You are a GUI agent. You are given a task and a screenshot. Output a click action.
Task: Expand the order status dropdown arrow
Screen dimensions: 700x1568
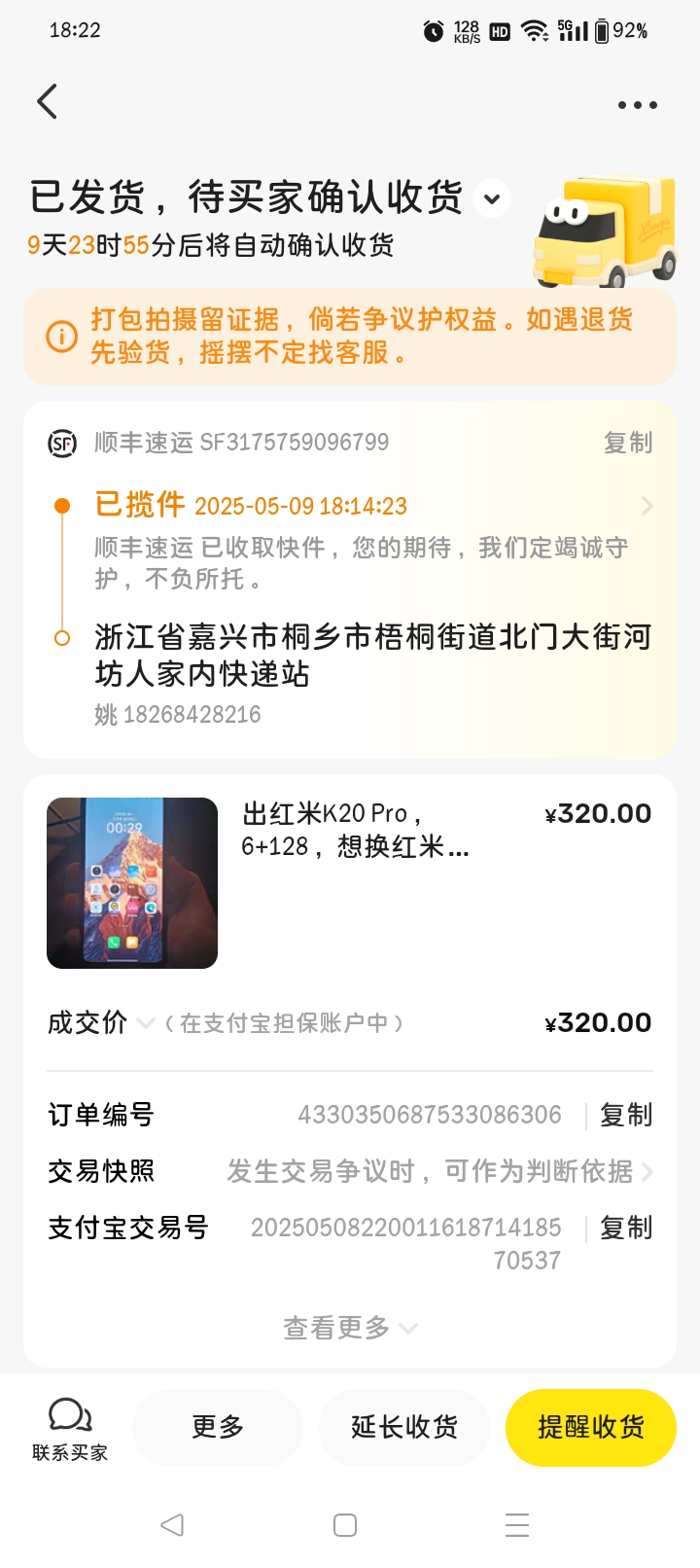492,199
